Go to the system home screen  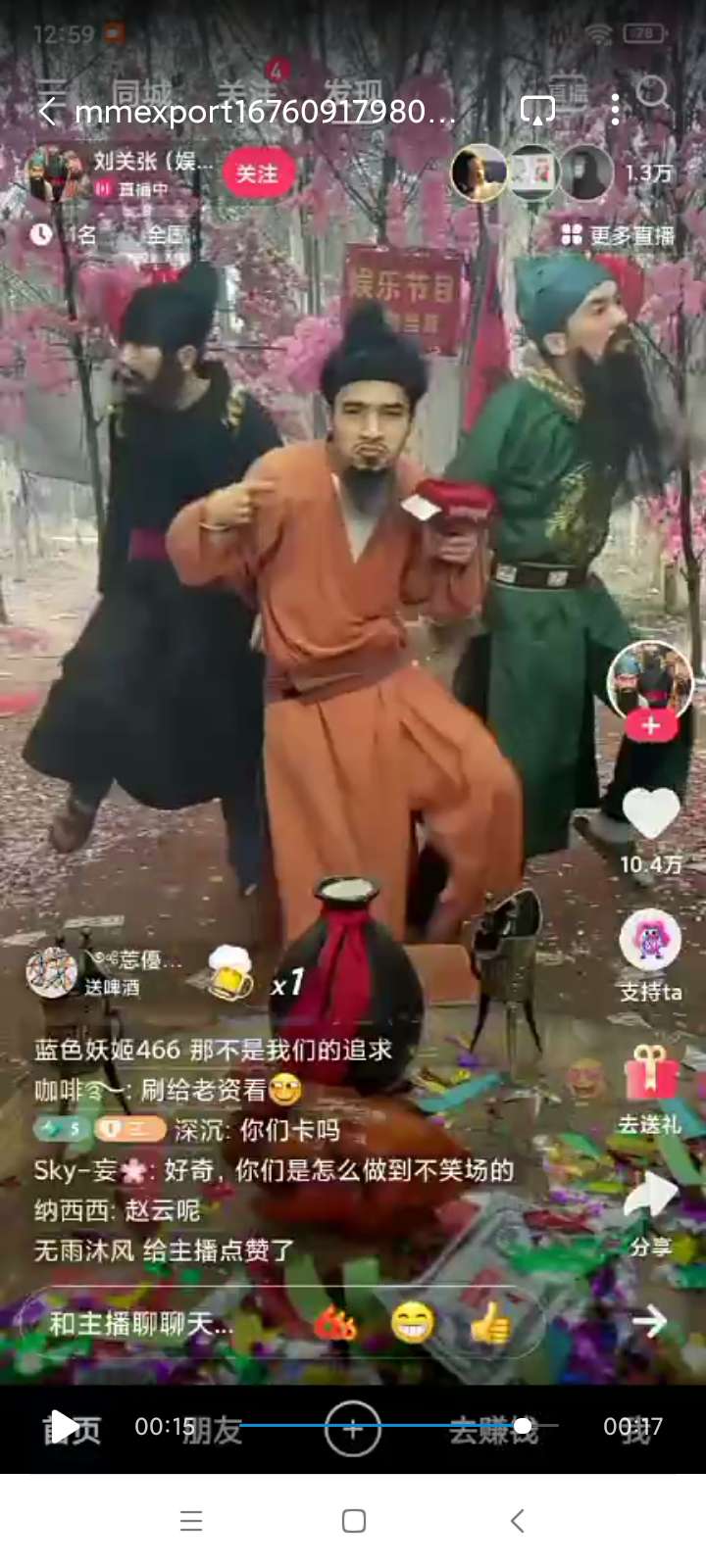pos(353,1520)
